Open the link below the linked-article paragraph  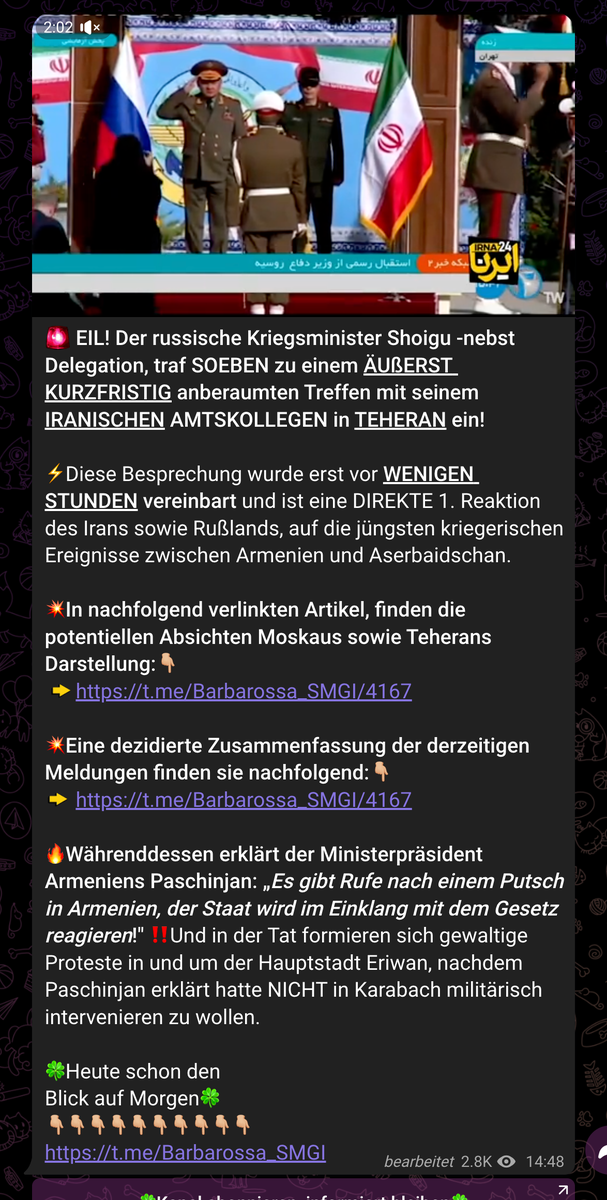[243, 691]
